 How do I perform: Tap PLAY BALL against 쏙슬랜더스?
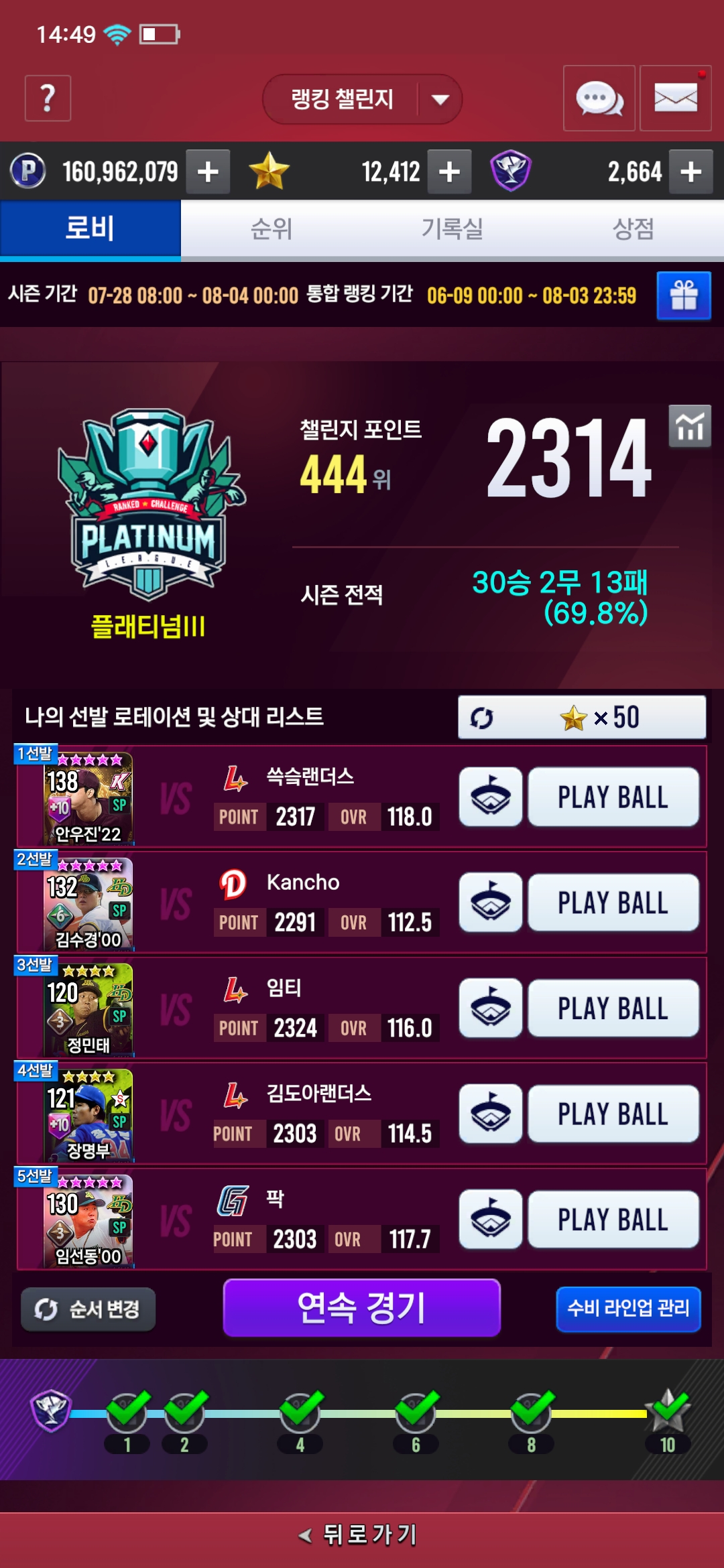click(x=613, y=797)
